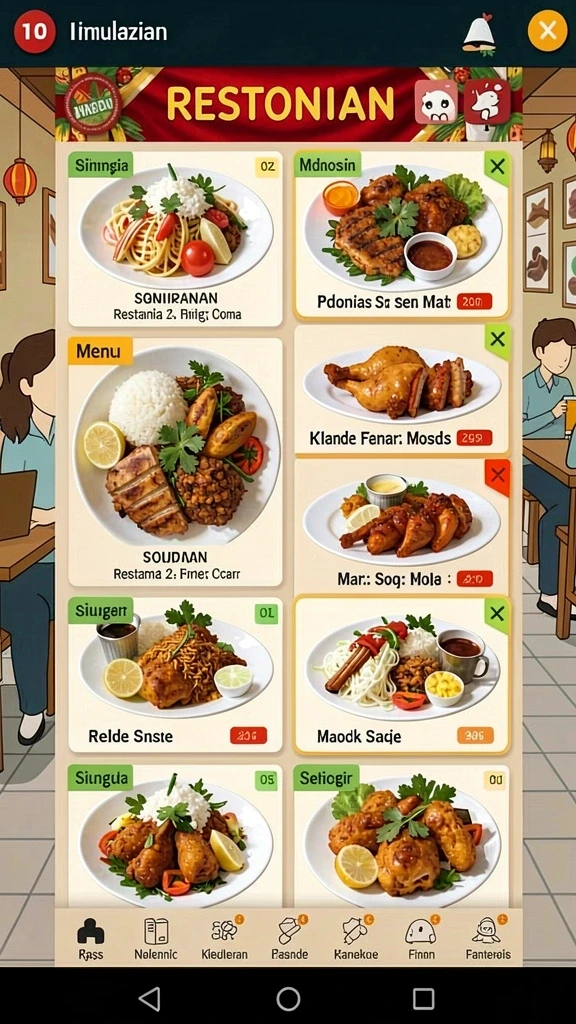The image size is (576, 1024).
Task: Open the SOUDIAN Menu dish card
Action: click(x=176, y=462)
